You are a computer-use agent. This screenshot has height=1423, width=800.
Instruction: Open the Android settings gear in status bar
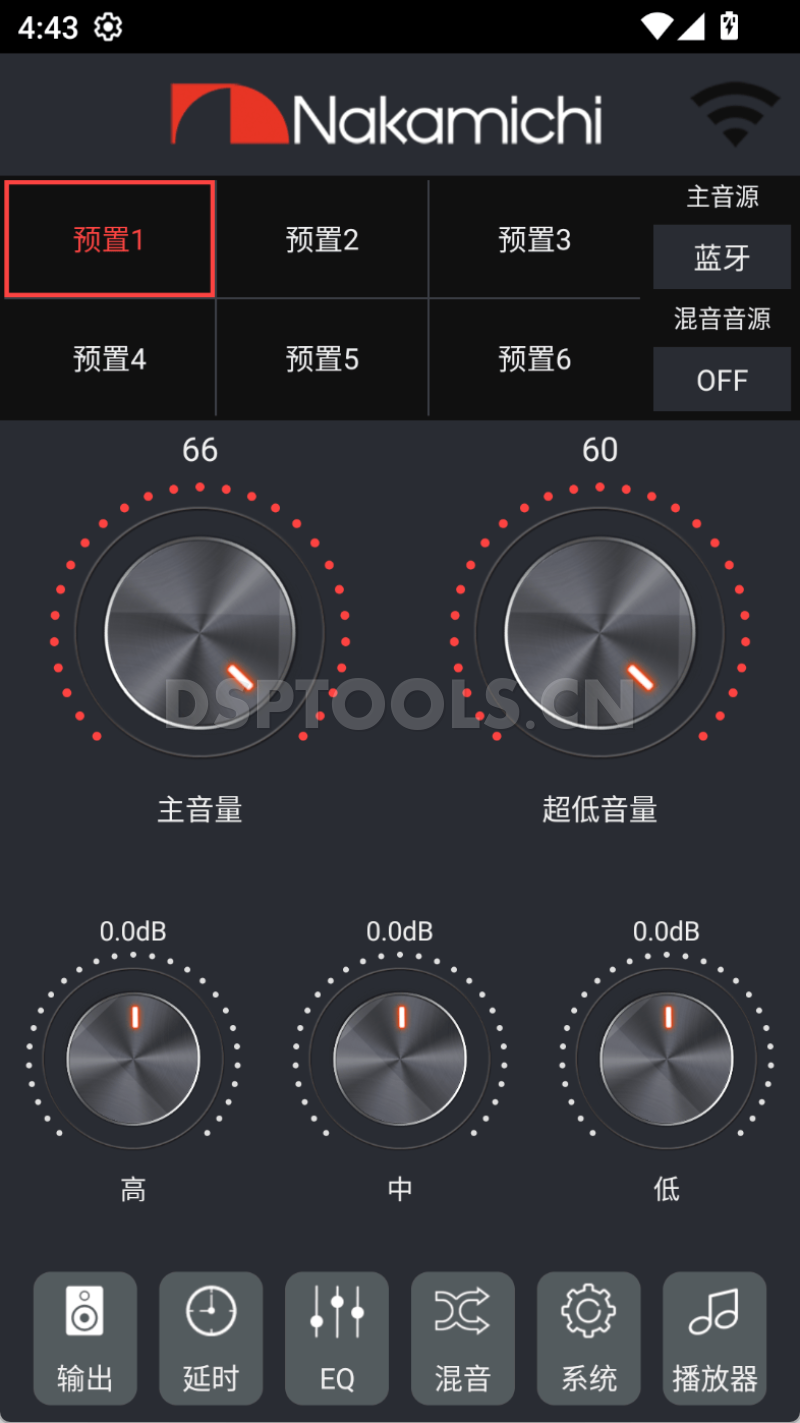pyautogui.click(x=105, y=26)
